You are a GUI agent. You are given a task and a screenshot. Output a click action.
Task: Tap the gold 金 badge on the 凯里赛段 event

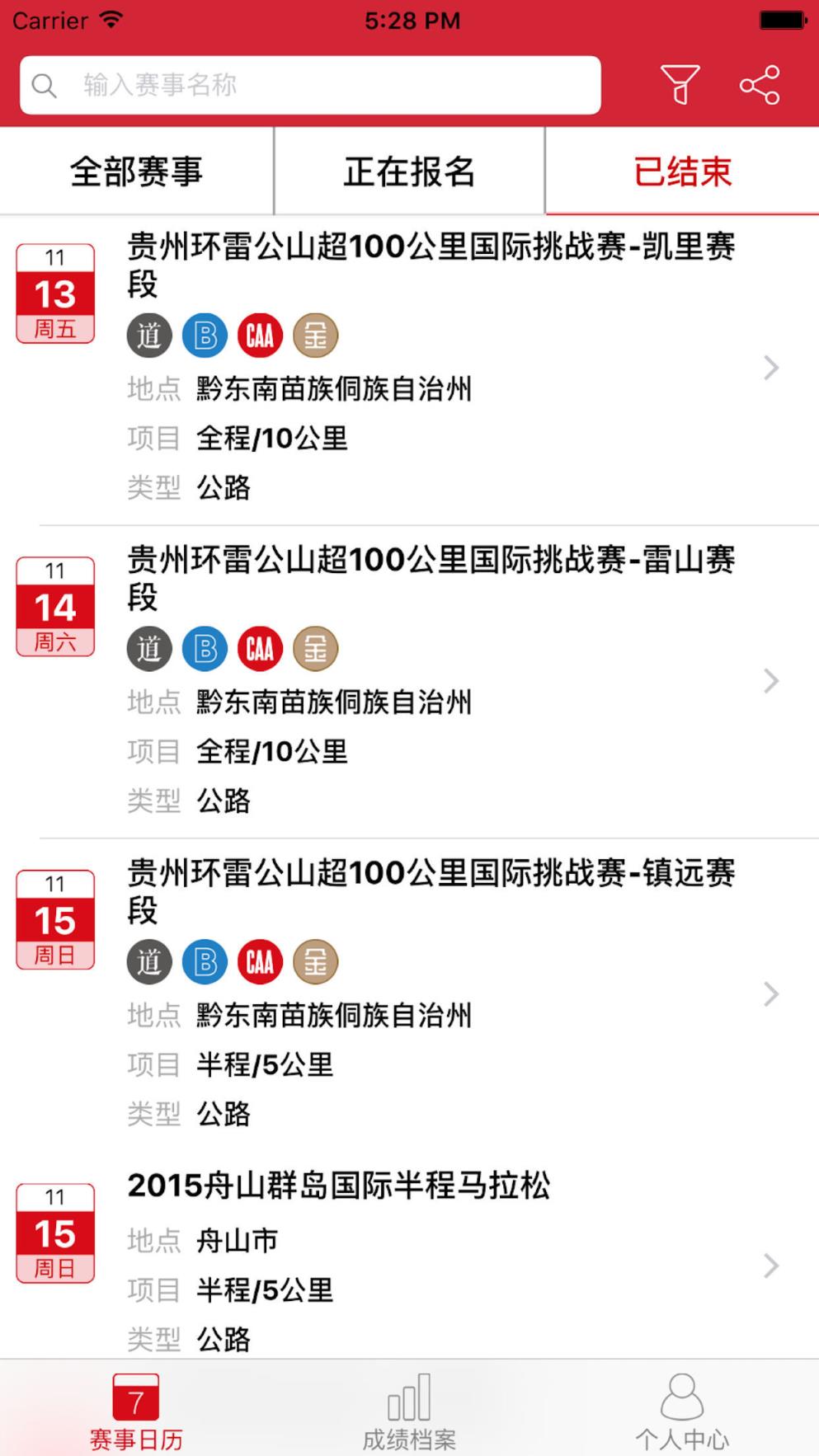pos(314,335)
